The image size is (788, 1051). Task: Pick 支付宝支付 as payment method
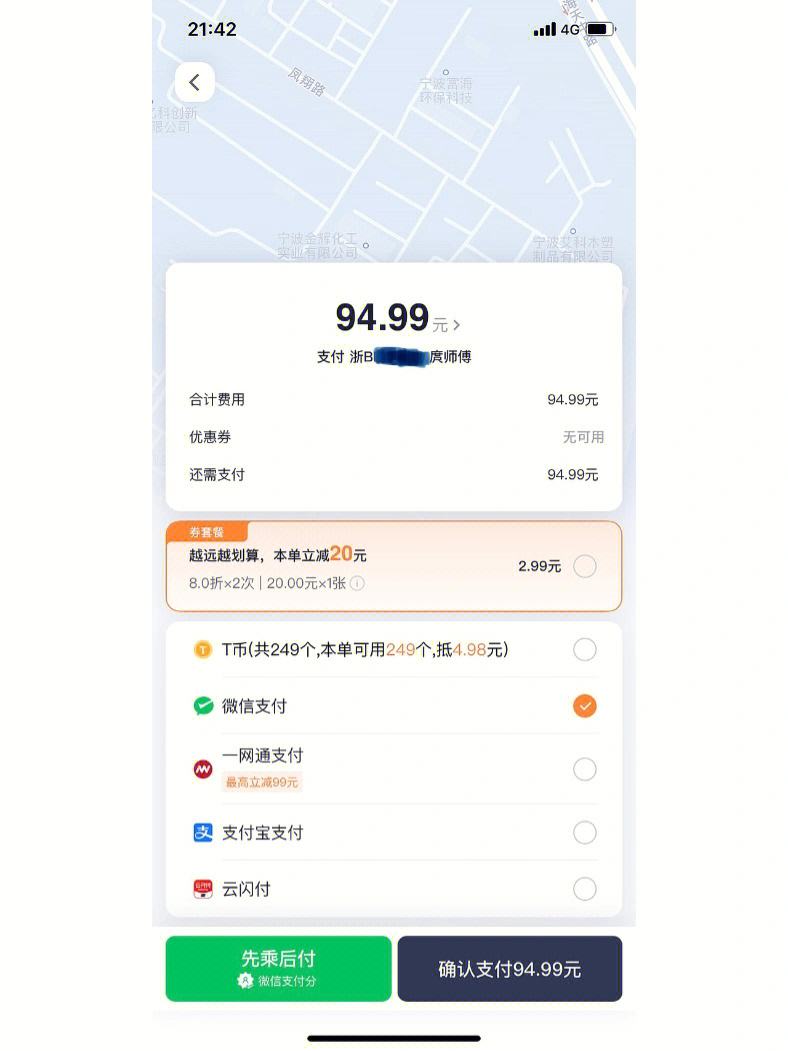[x=585, y=833]
